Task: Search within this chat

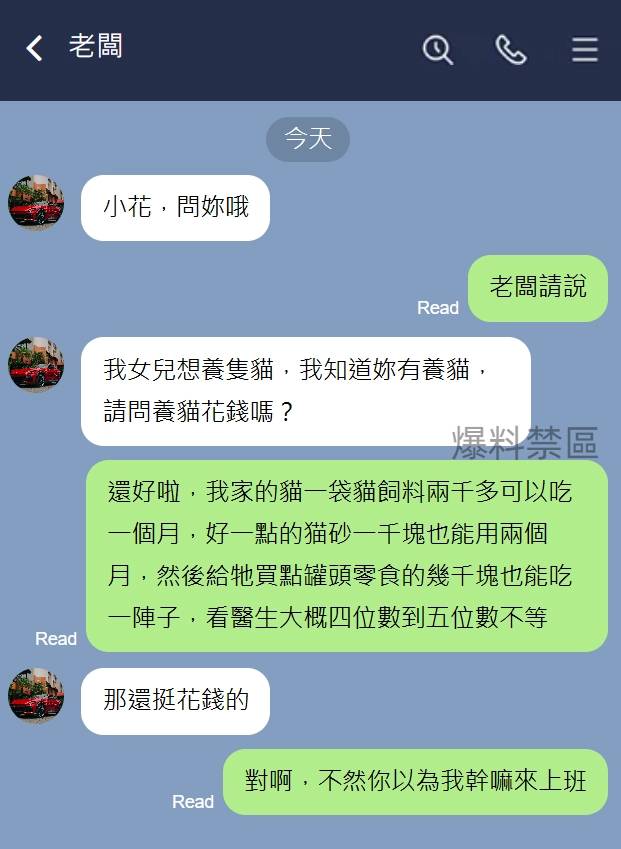Action: (437, 49)
